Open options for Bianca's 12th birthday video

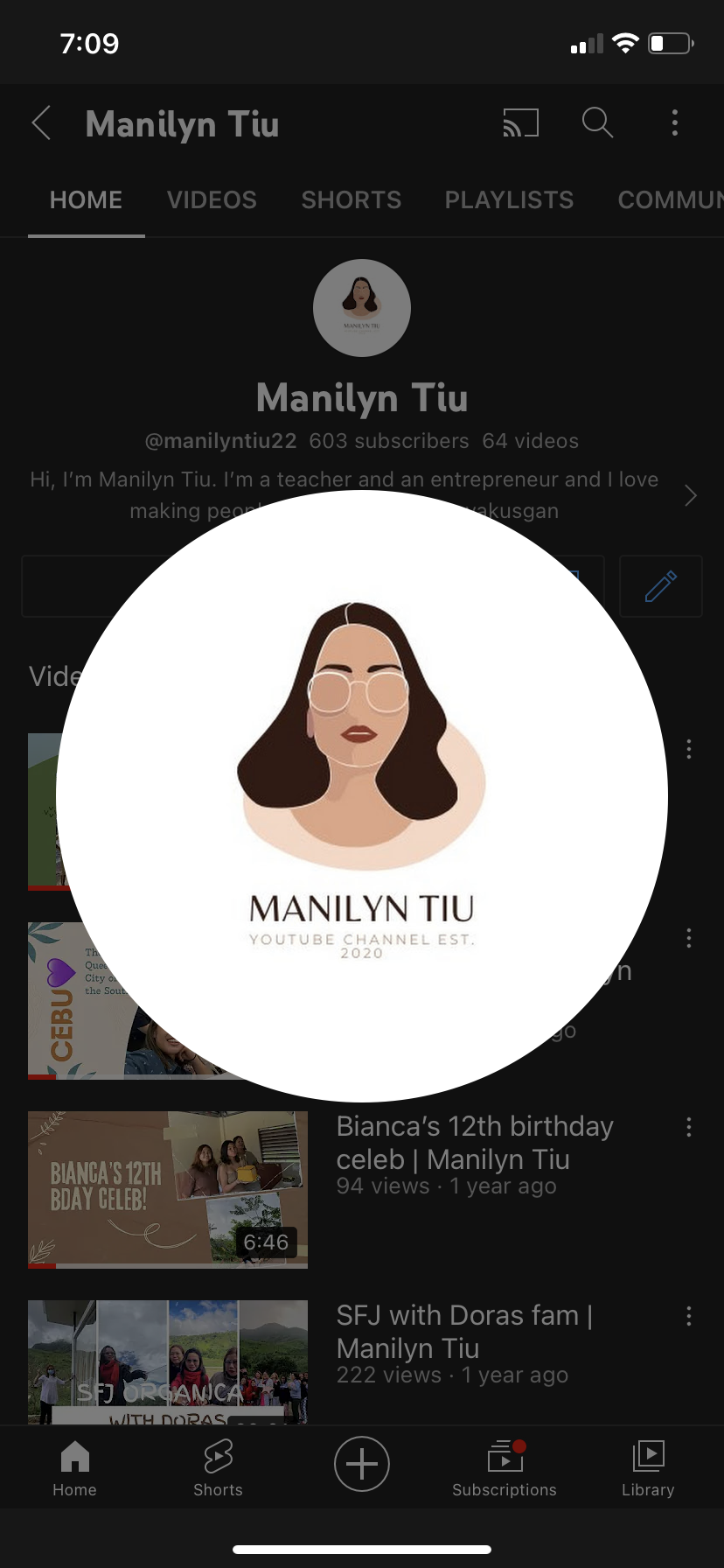689,1127
